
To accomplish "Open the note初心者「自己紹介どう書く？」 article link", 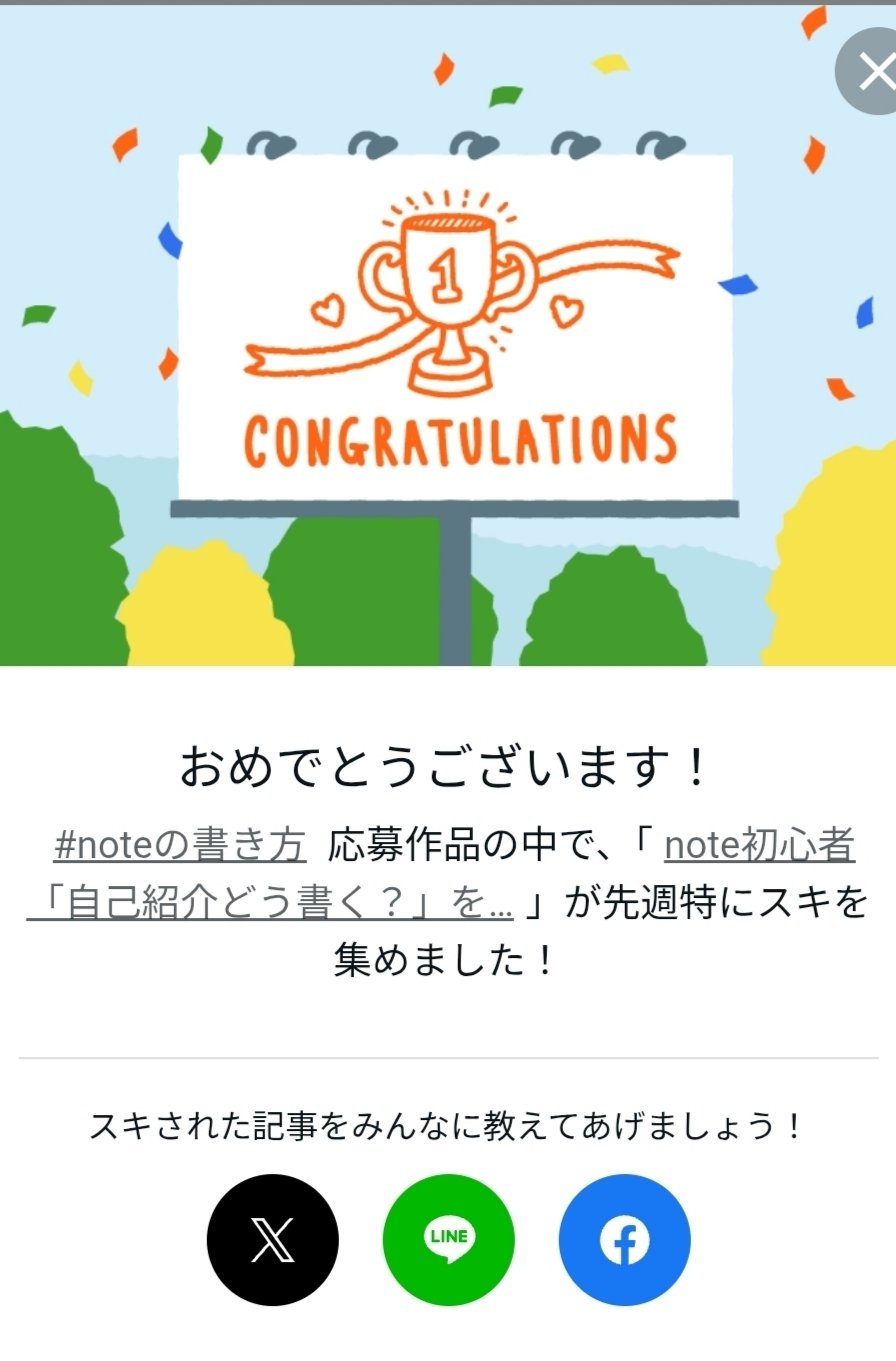I will tap(270, 903).
